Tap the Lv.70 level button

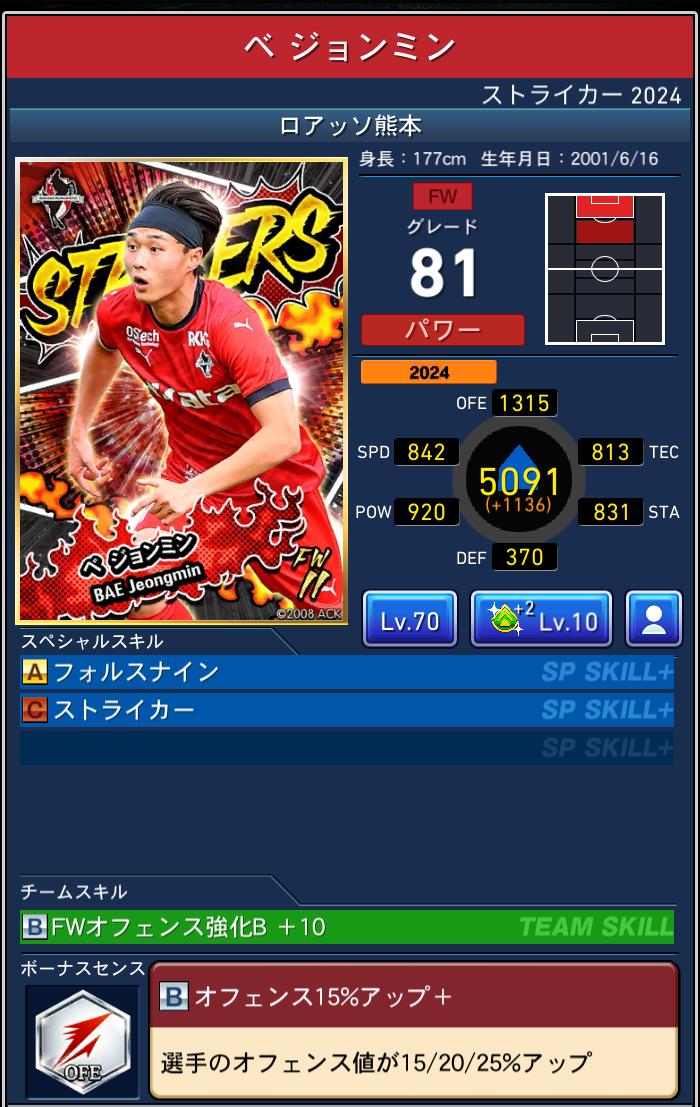409,619
